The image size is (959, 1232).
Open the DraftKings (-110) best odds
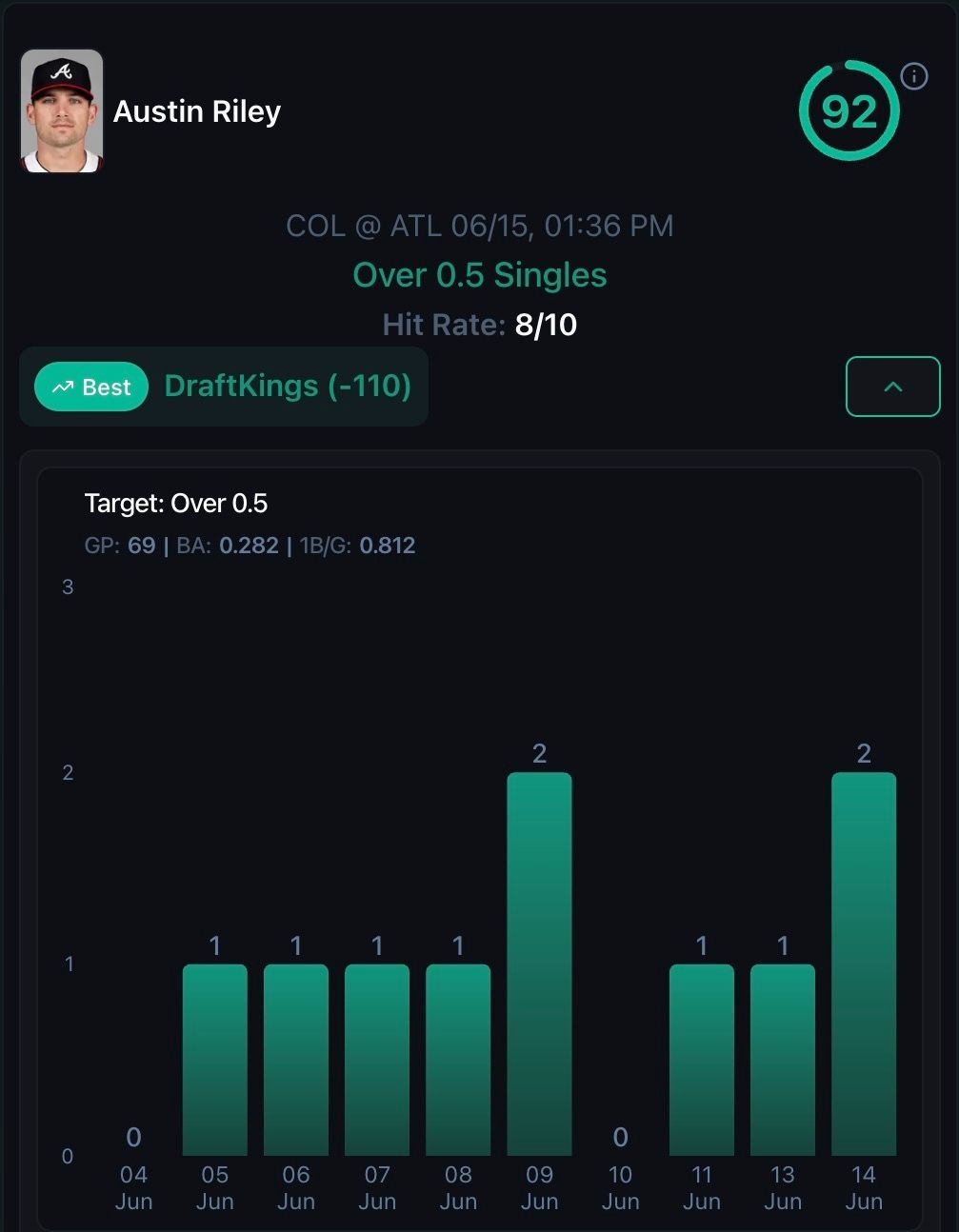tap(287, 387)
